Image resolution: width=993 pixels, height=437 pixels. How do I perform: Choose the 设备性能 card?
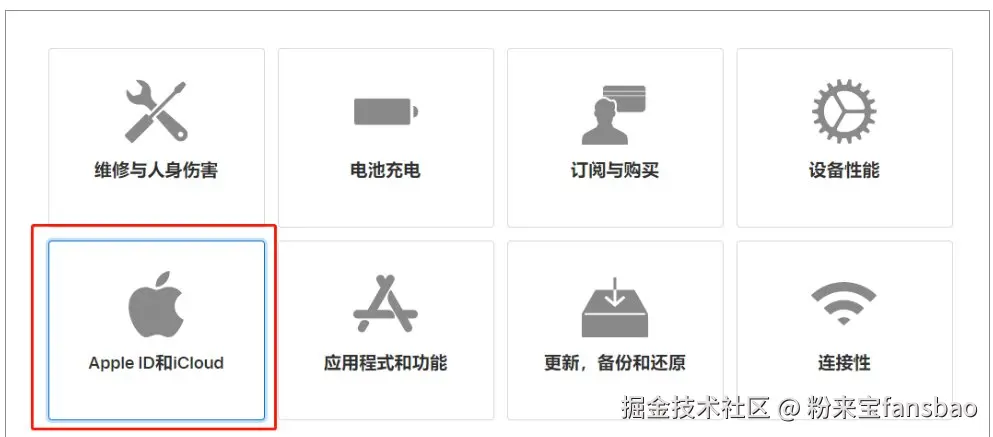(844, 138)
